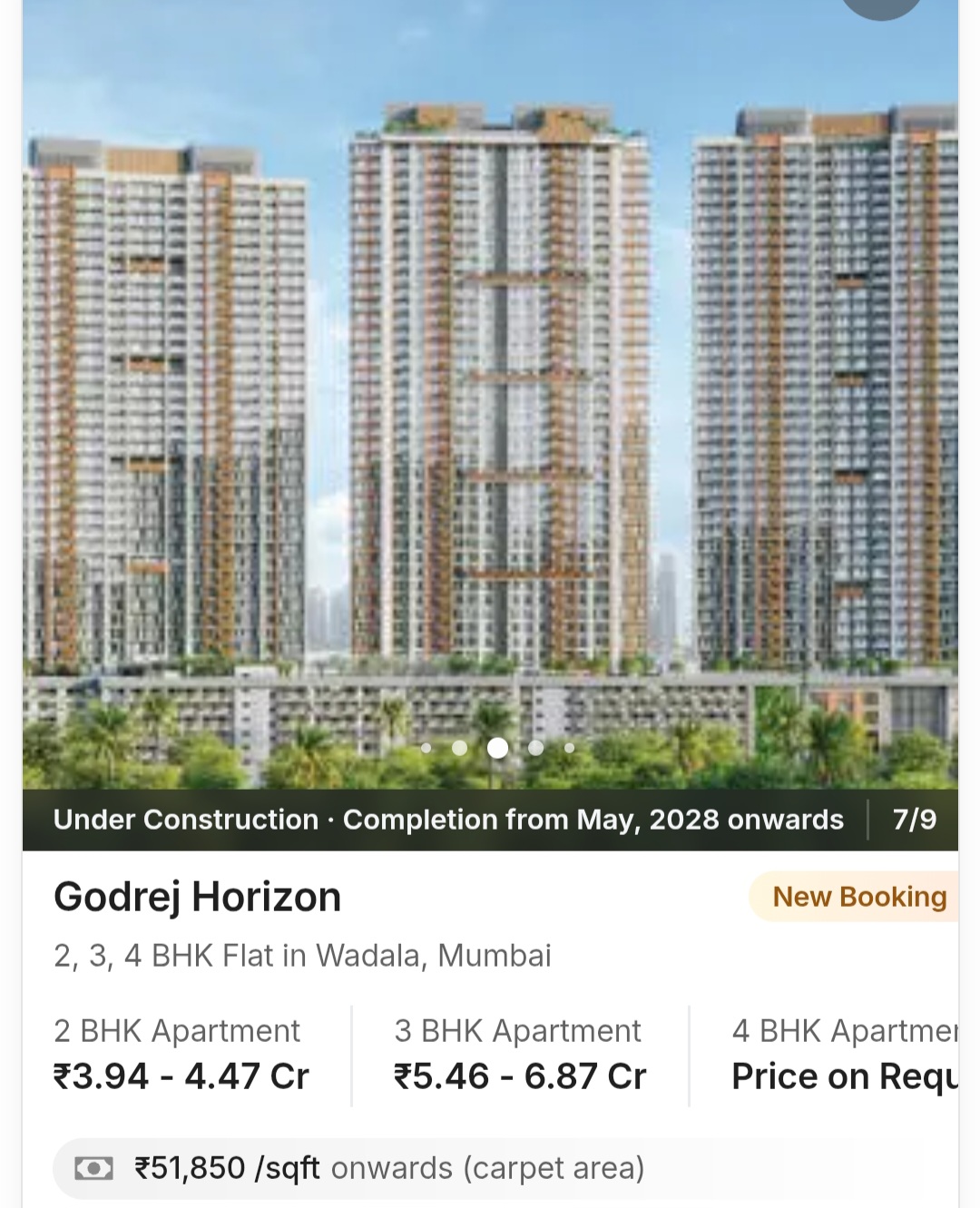Click the 4 BHK Apartment heading

844,1030
